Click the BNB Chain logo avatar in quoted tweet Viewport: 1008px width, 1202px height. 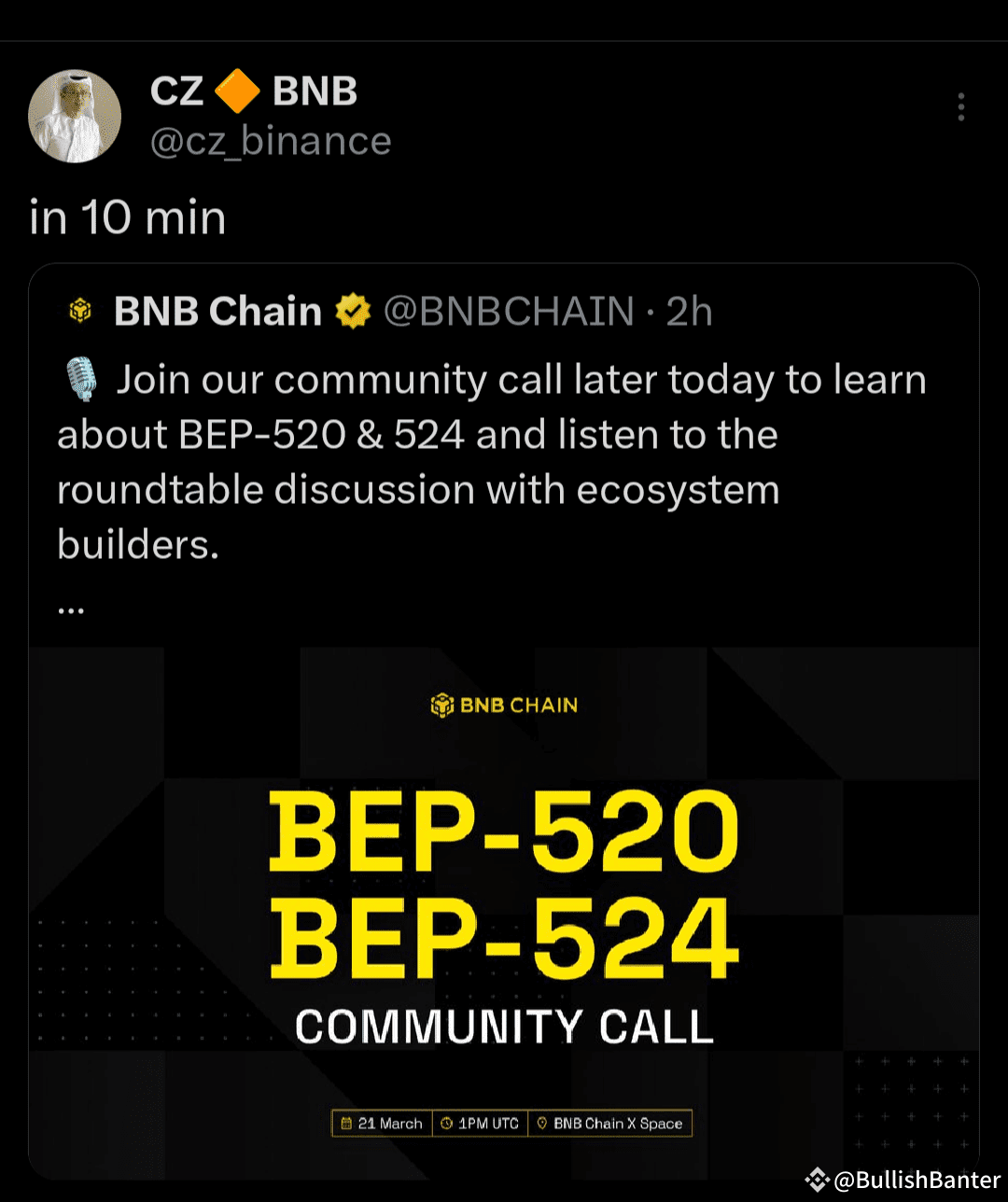[81, 311]
